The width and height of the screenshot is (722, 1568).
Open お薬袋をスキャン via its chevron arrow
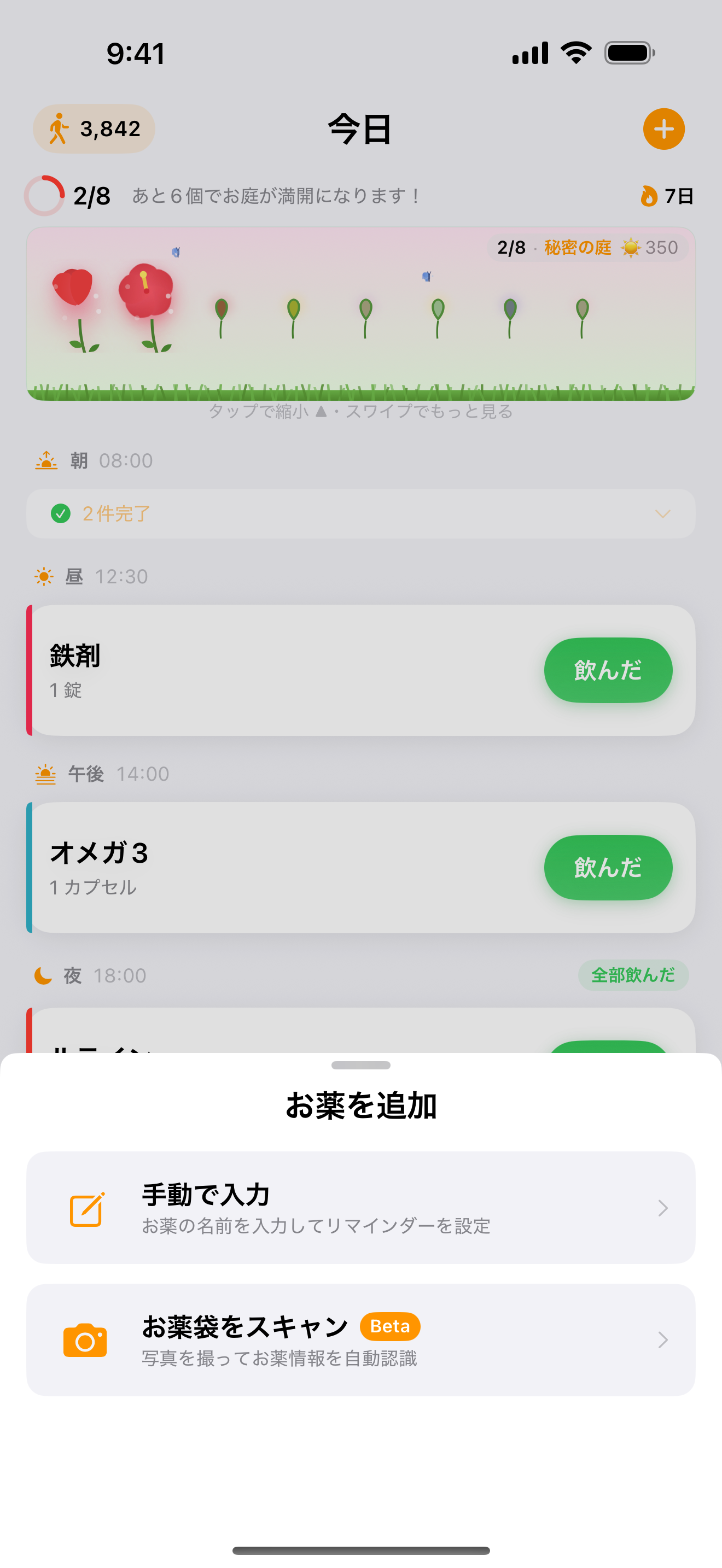coord(663,1341)
